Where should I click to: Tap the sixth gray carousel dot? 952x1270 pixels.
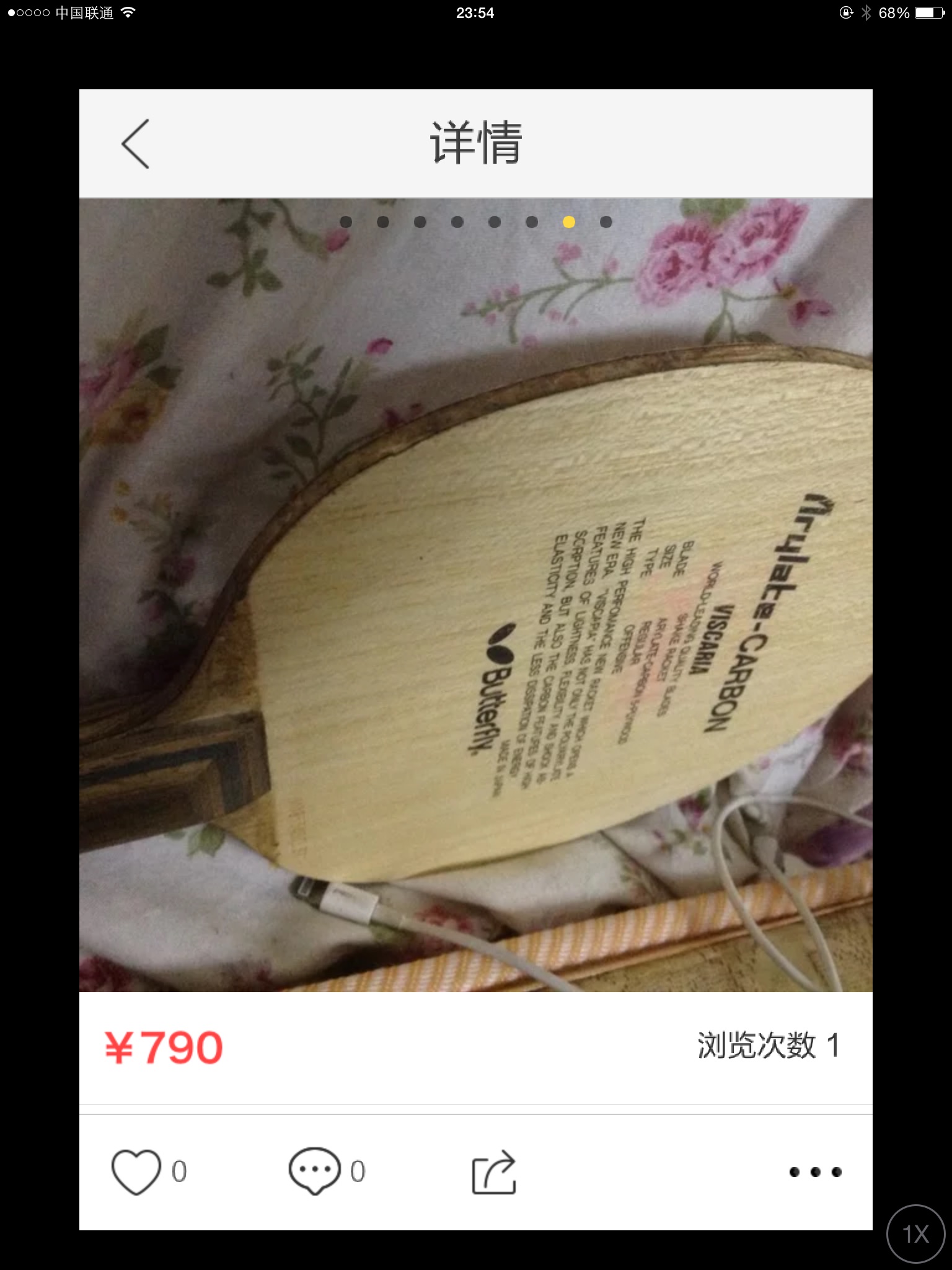pyautogui.click(x=532, y=221)
